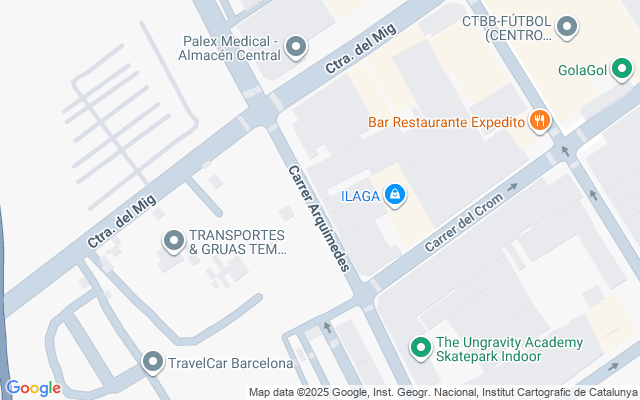This screenshot has height=400, width=640.
Task: Open The Ungravity Academy Skatepark Indoor pin
Action: click(421, 349)
